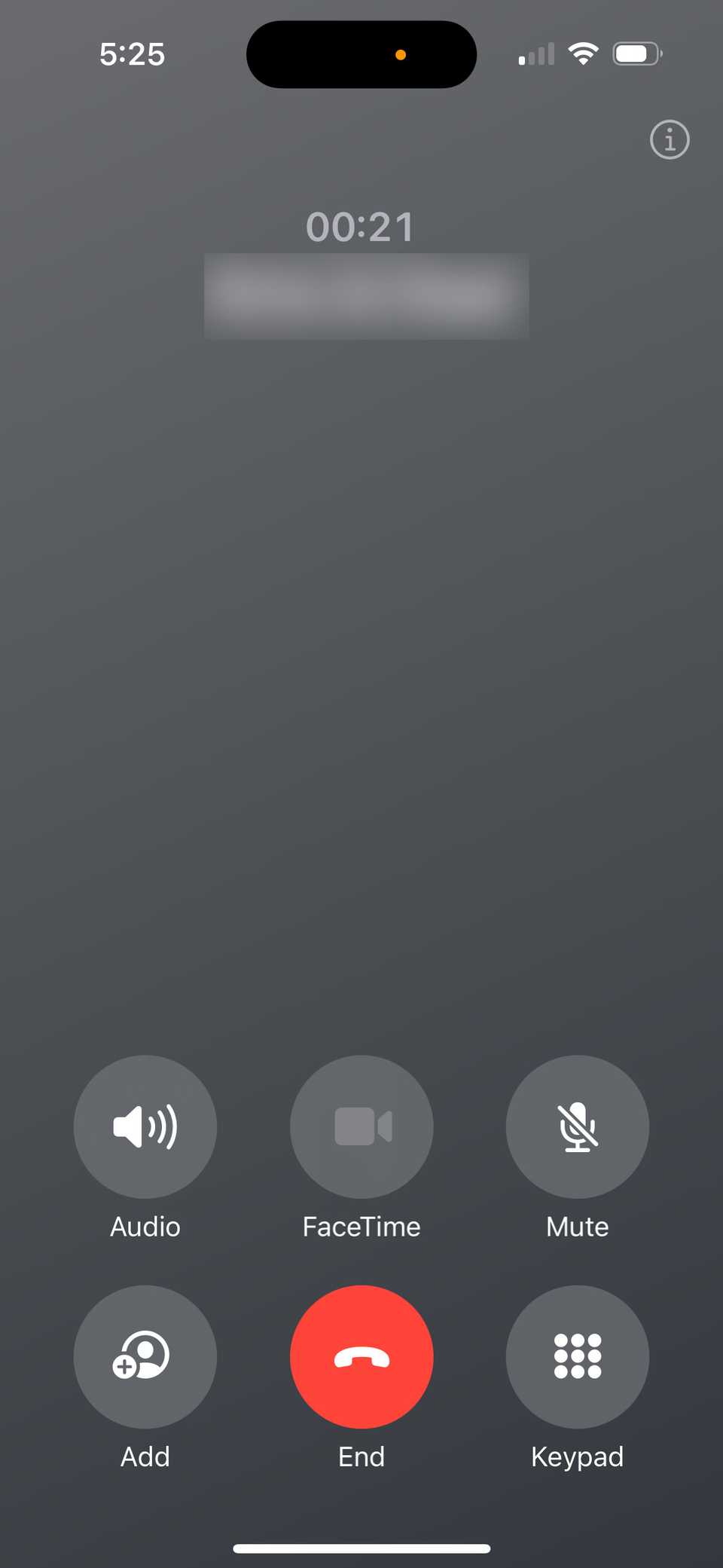Tap the Wi-Fi status icon
723x1568 pixels.
click(583, 53)
